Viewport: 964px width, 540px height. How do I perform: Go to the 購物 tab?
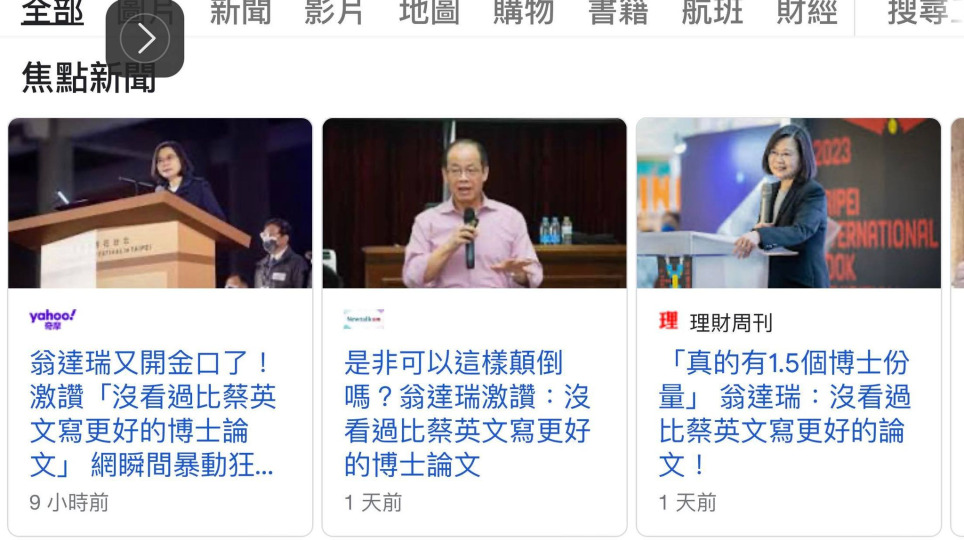pyautogui.click(x=523, y=13)
